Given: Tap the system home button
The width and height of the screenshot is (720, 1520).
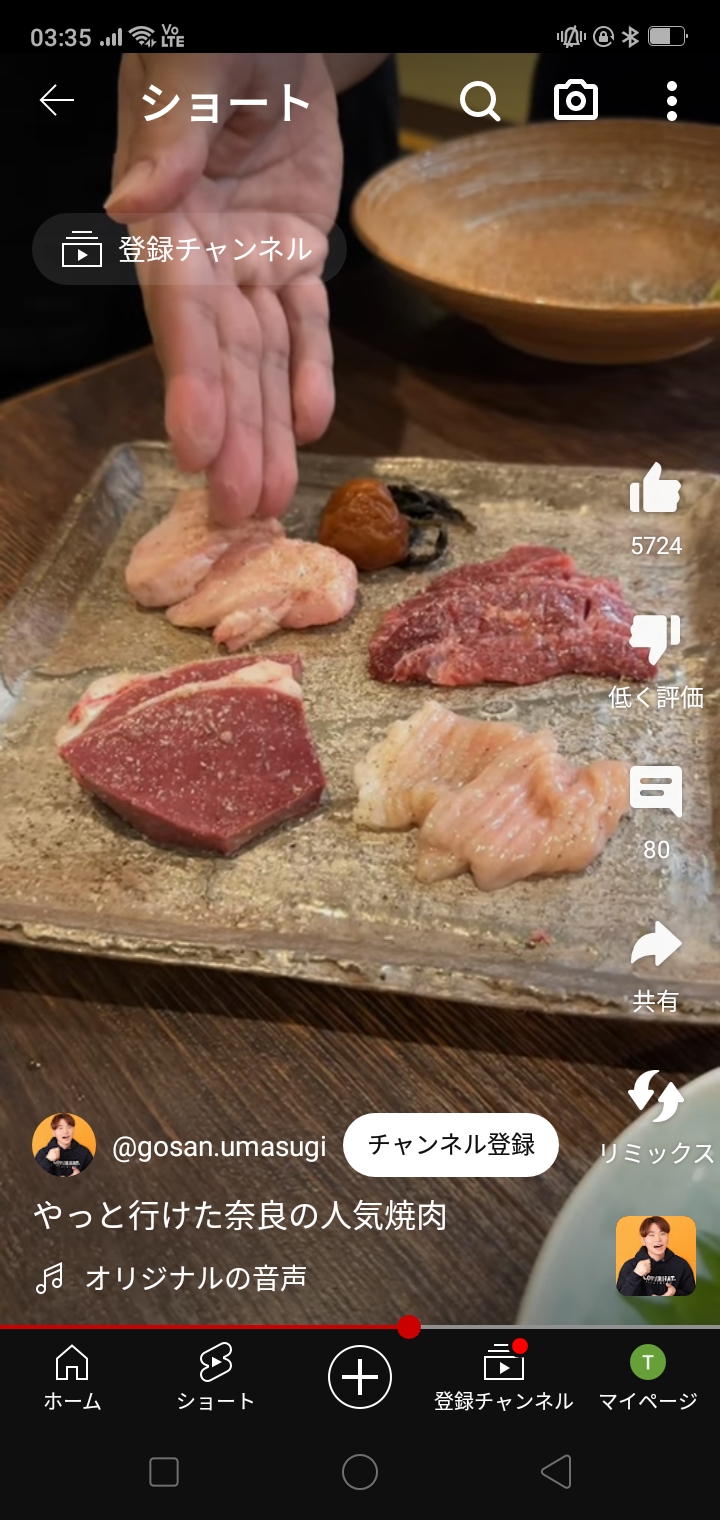Looking at the screenshot, I should tap(360, 1472).
